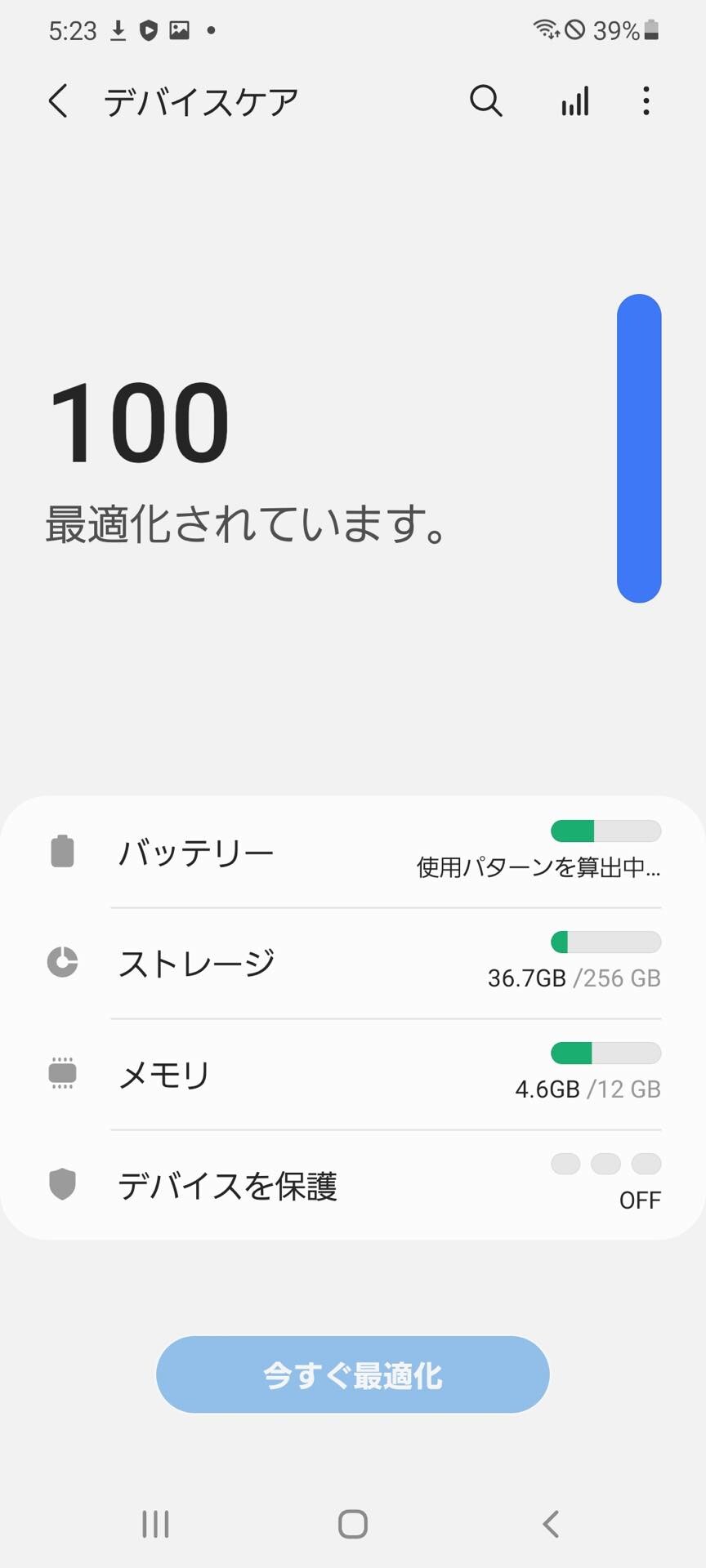Viewport: 706px width, 1568px height.
Task: Tap the 今すぐ最適化 button
Action: pos(353,1375)
